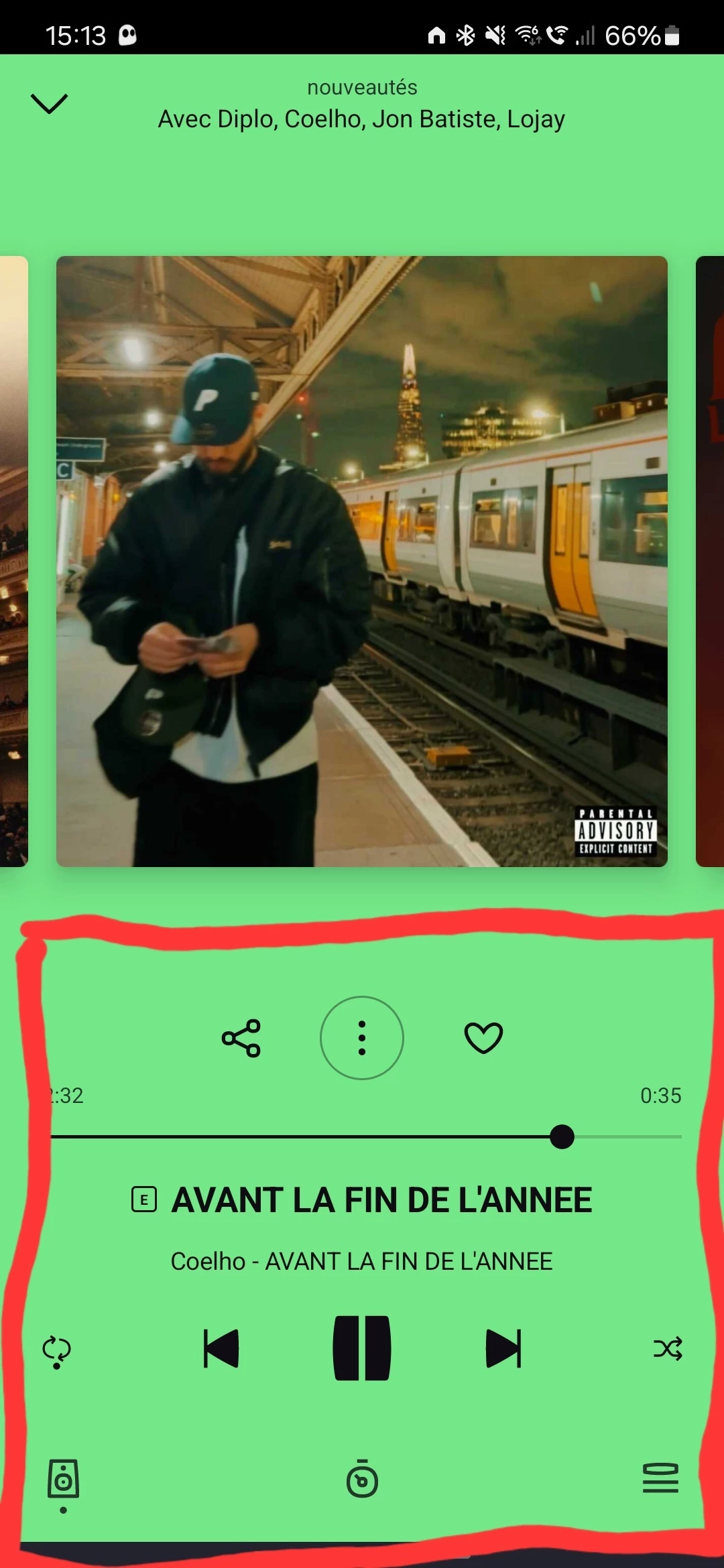Image resolution: width=724 pixels, height=1568 pixels.
Task: Toggle repeat mode
Action: click(57, 1350)
